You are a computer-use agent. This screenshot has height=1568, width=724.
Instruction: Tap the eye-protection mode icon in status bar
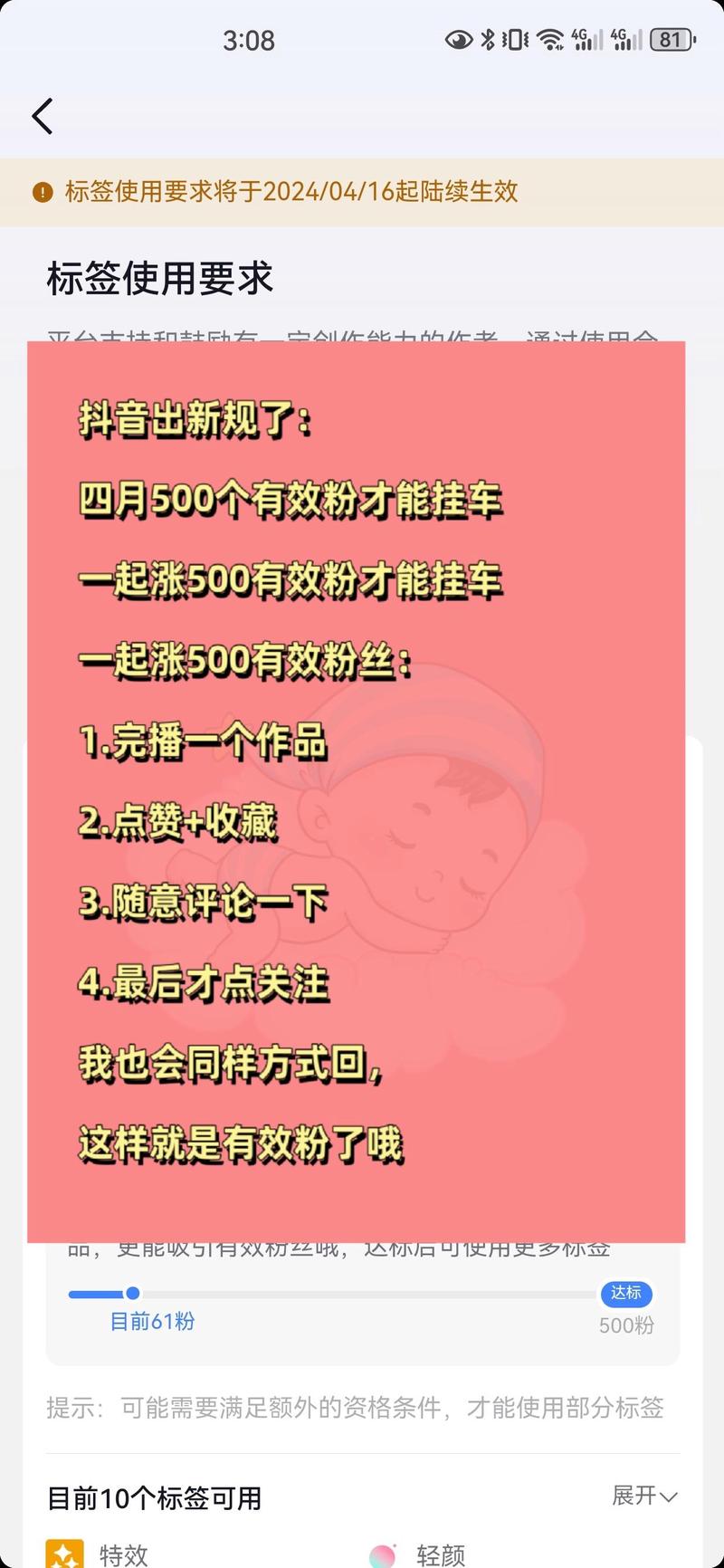pos(458,39)
